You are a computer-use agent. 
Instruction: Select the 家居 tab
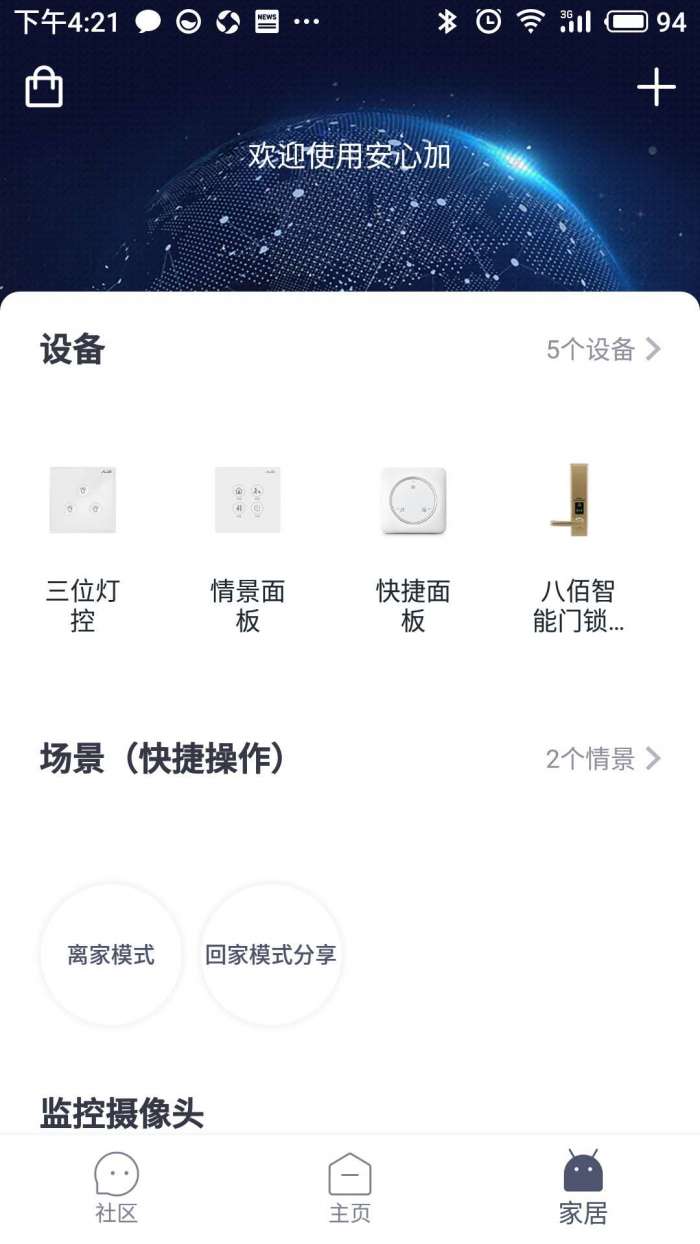point(583,1188)
